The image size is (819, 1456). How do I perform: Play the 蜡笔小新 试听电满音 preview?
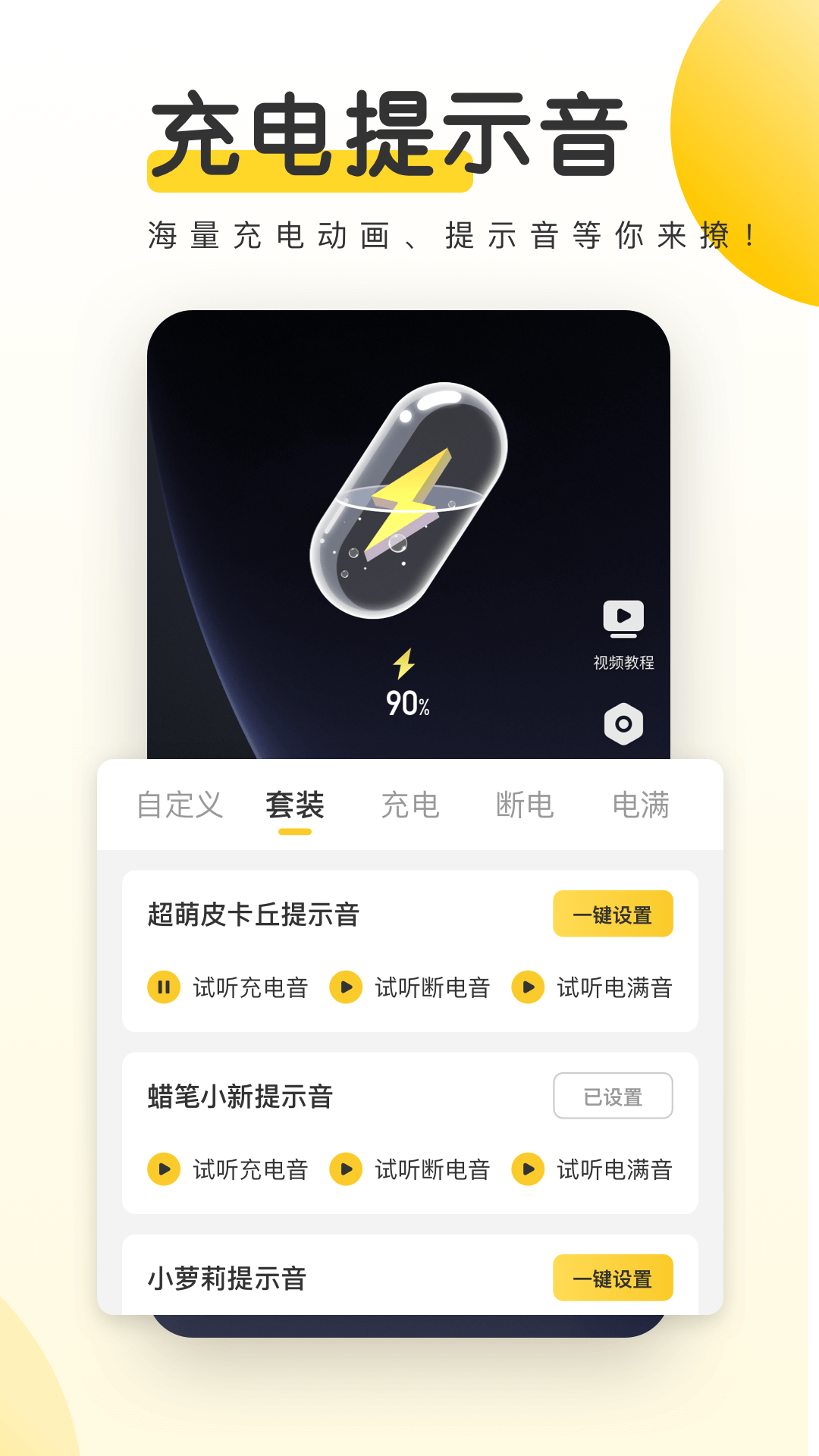(x=528, y=1170)
